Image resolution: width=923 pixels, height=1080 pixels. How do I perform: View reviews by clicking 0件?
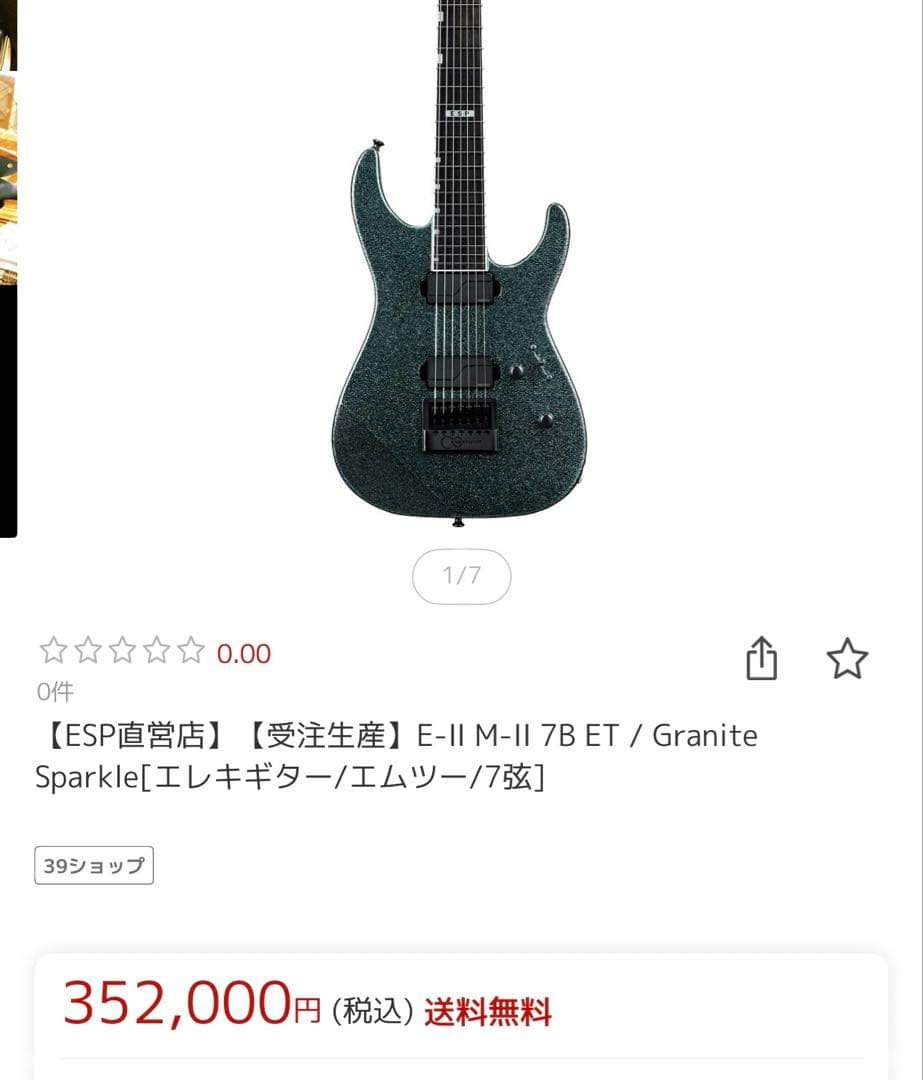click(x=53, y=692)
